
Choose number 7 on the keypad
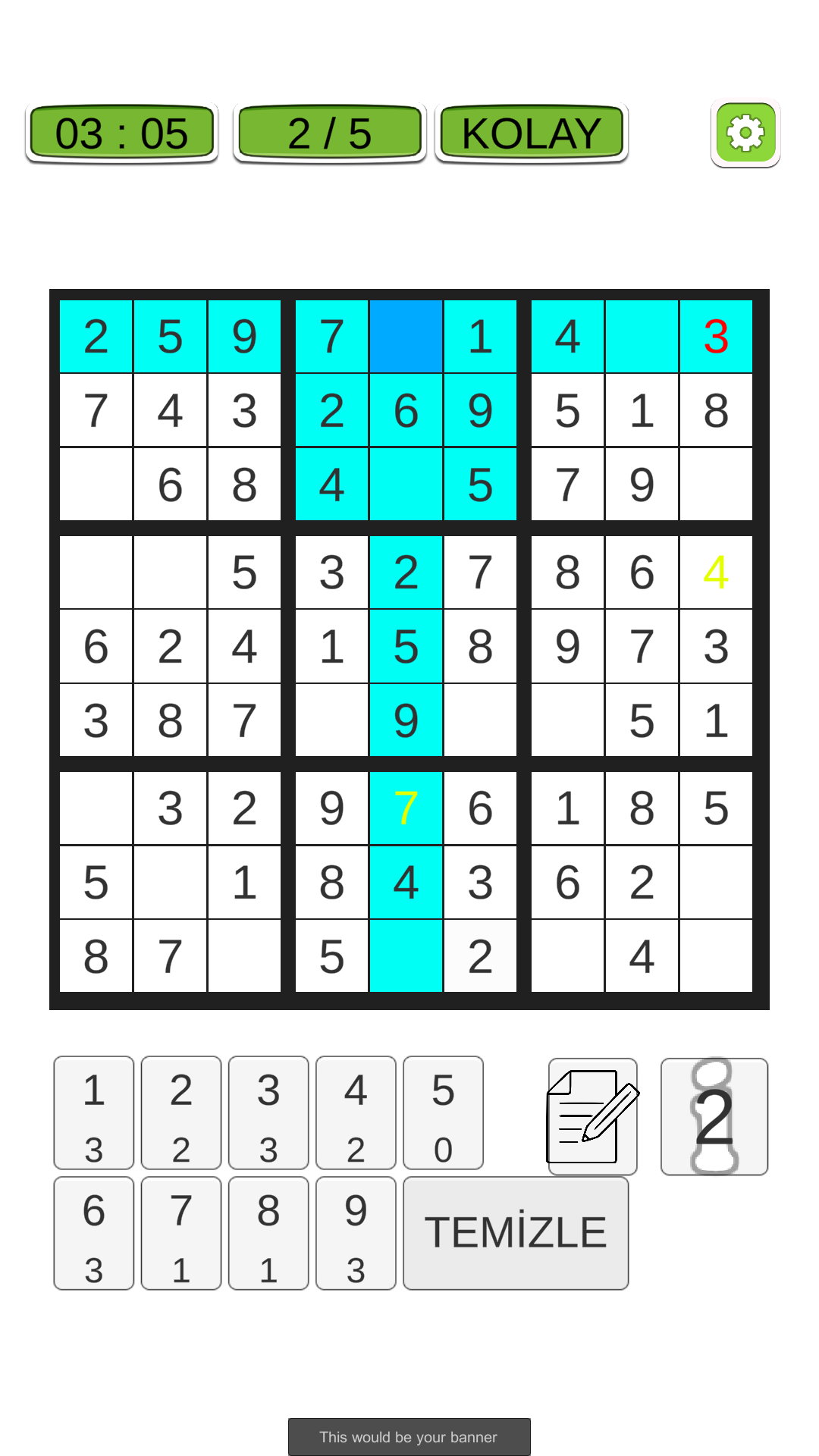coord(181,1233)
